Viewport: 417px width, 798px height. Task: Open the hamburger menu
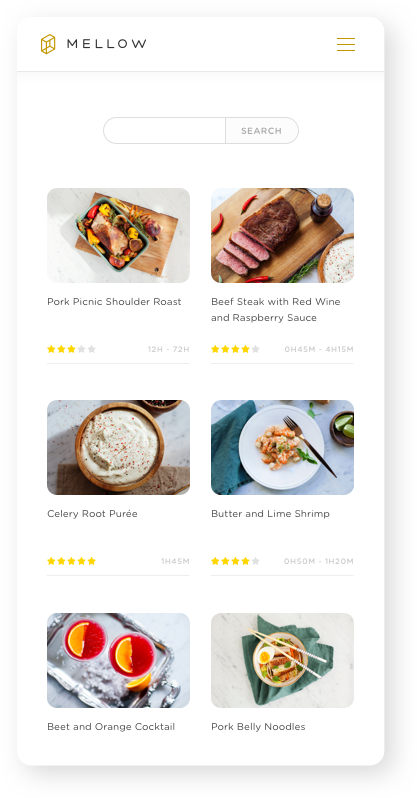[x=346, y=44]
